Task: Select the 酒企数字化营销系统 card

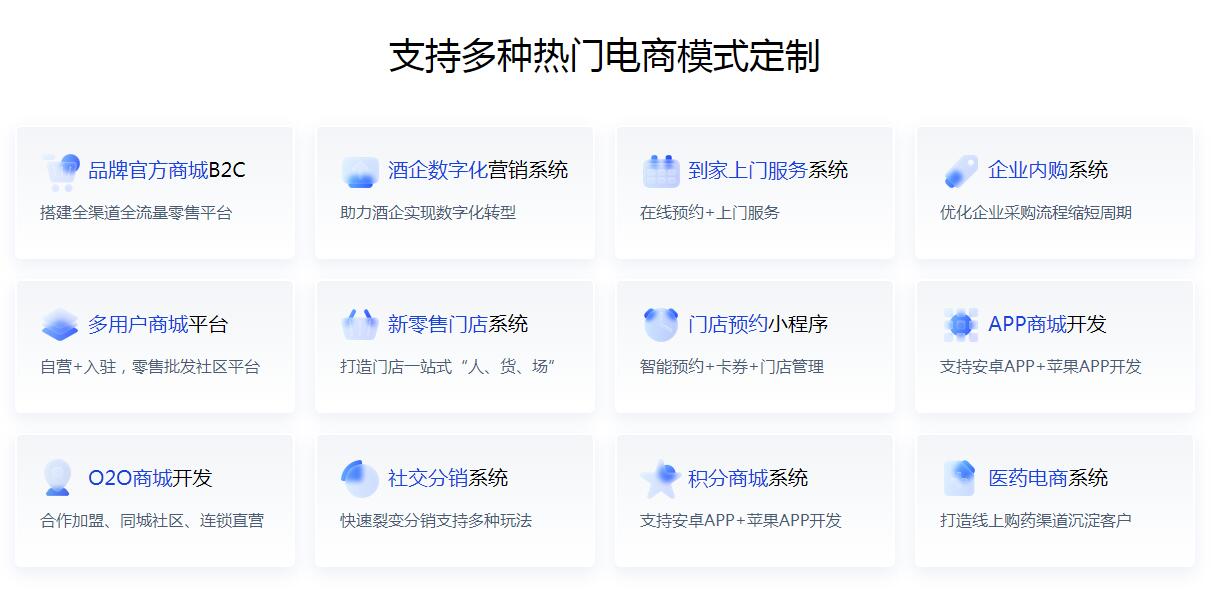Action: 455,192
